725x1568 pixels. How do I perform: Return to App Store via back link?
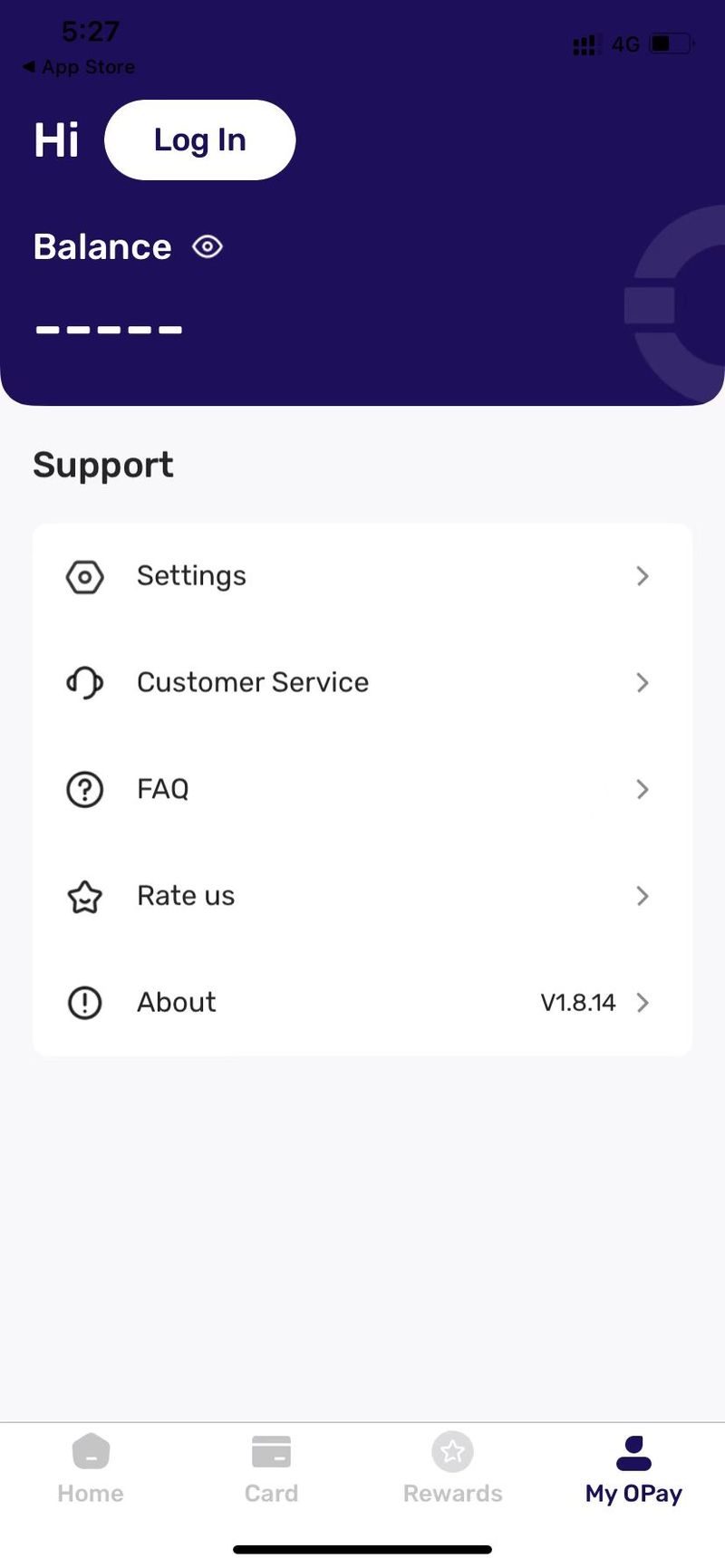click(x=79, y=67)
